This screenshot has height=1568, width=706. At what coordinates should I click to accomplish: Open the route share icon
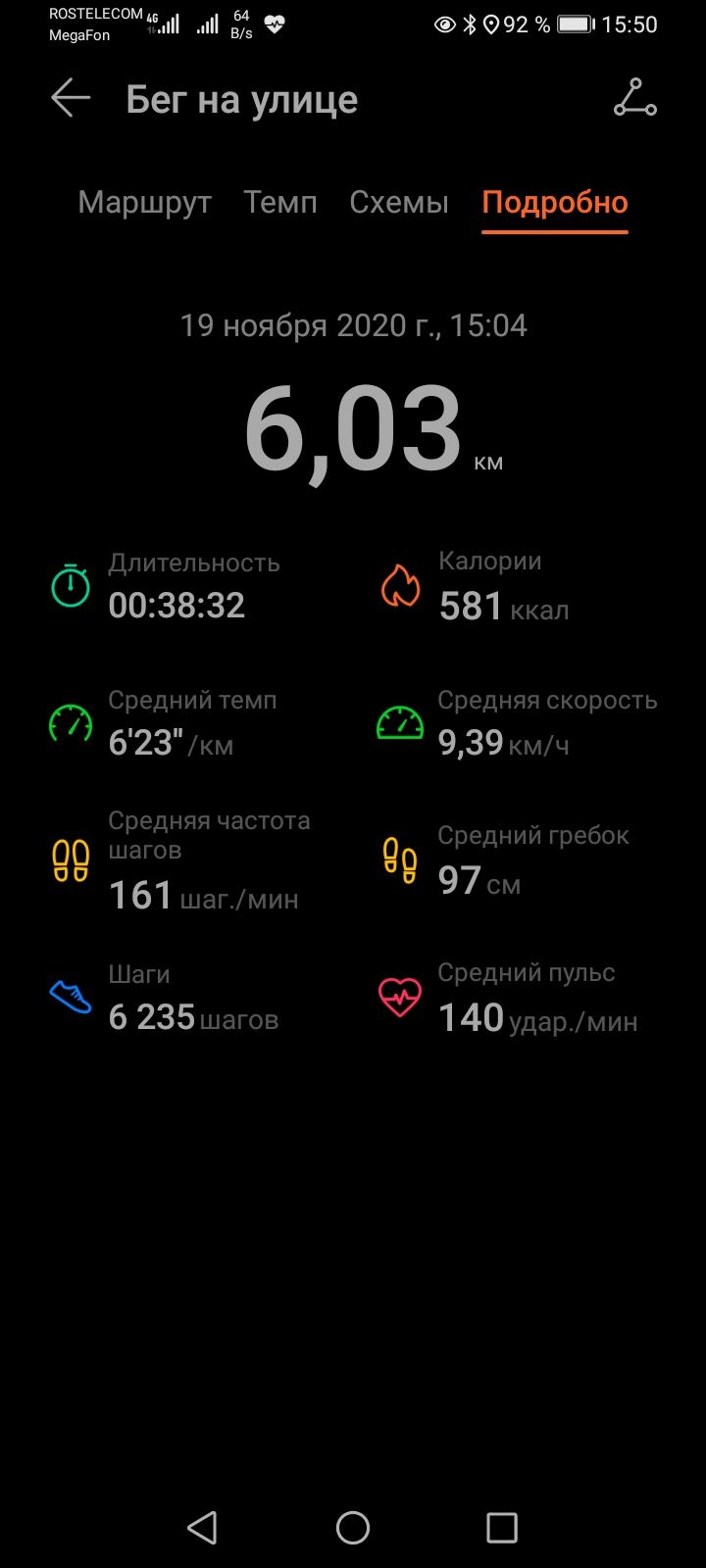tap(634, 99)
